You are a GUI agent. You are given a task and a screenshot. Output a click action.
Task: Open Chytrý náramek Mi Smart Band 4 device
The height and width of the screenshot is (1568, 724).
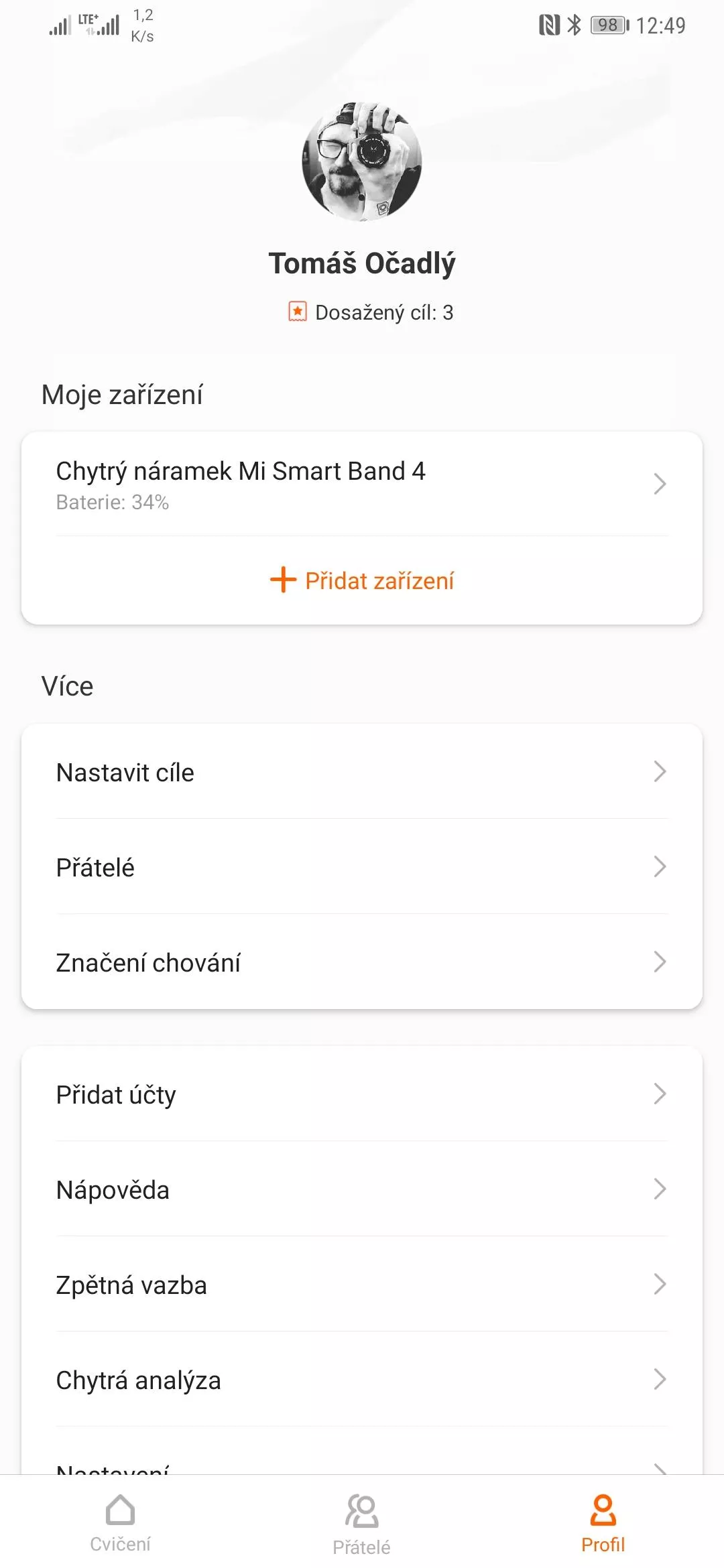[x=362, y=484]
